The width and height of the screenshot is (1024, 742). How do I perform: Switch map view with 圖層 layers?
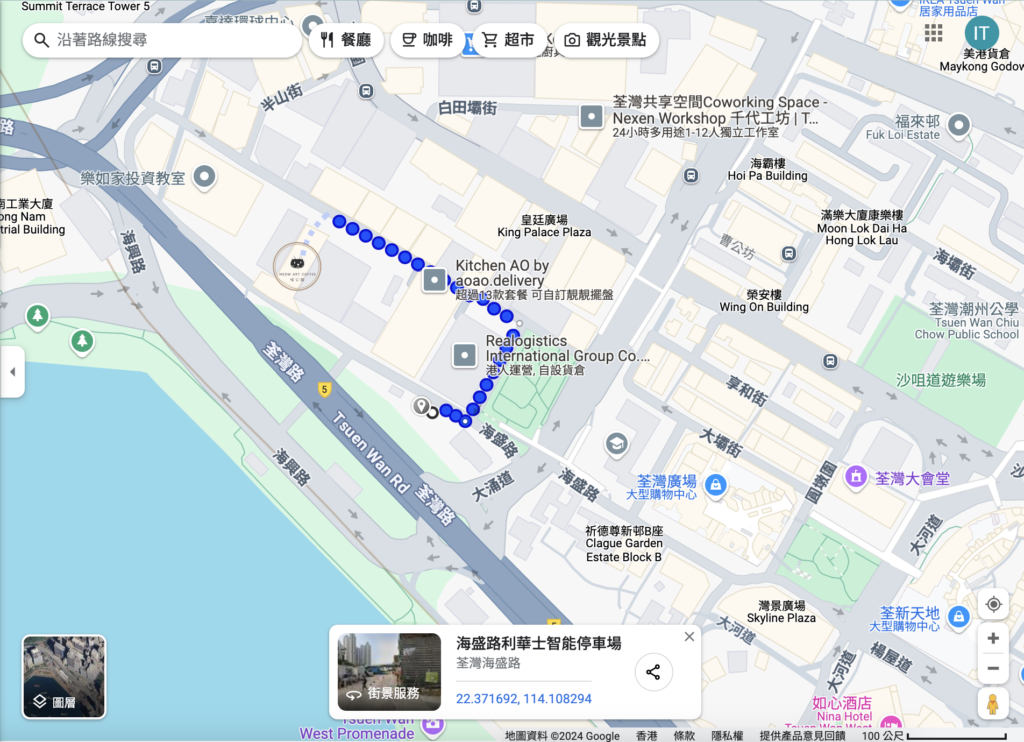(x=64, y=677)
